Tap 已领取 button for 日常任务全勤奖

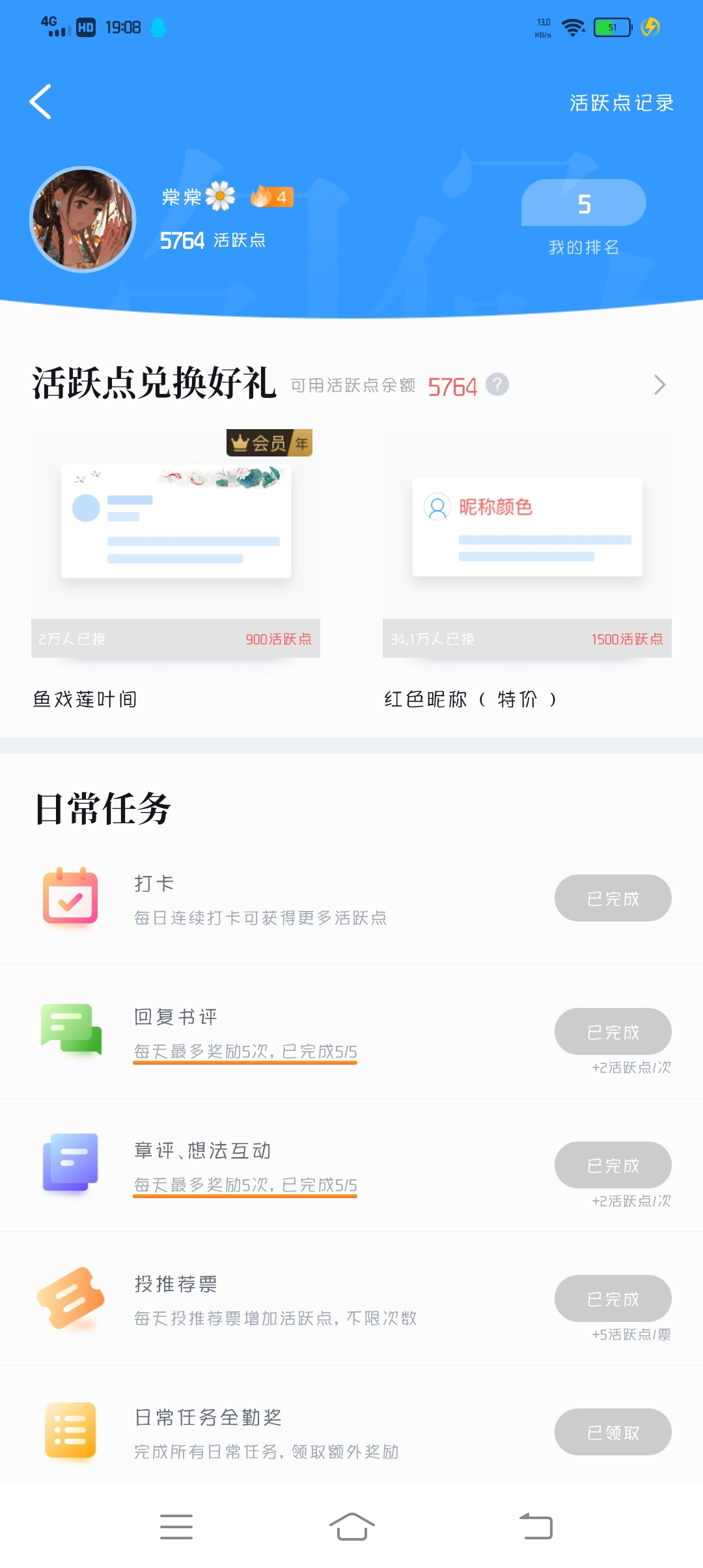coord(613,1432)
